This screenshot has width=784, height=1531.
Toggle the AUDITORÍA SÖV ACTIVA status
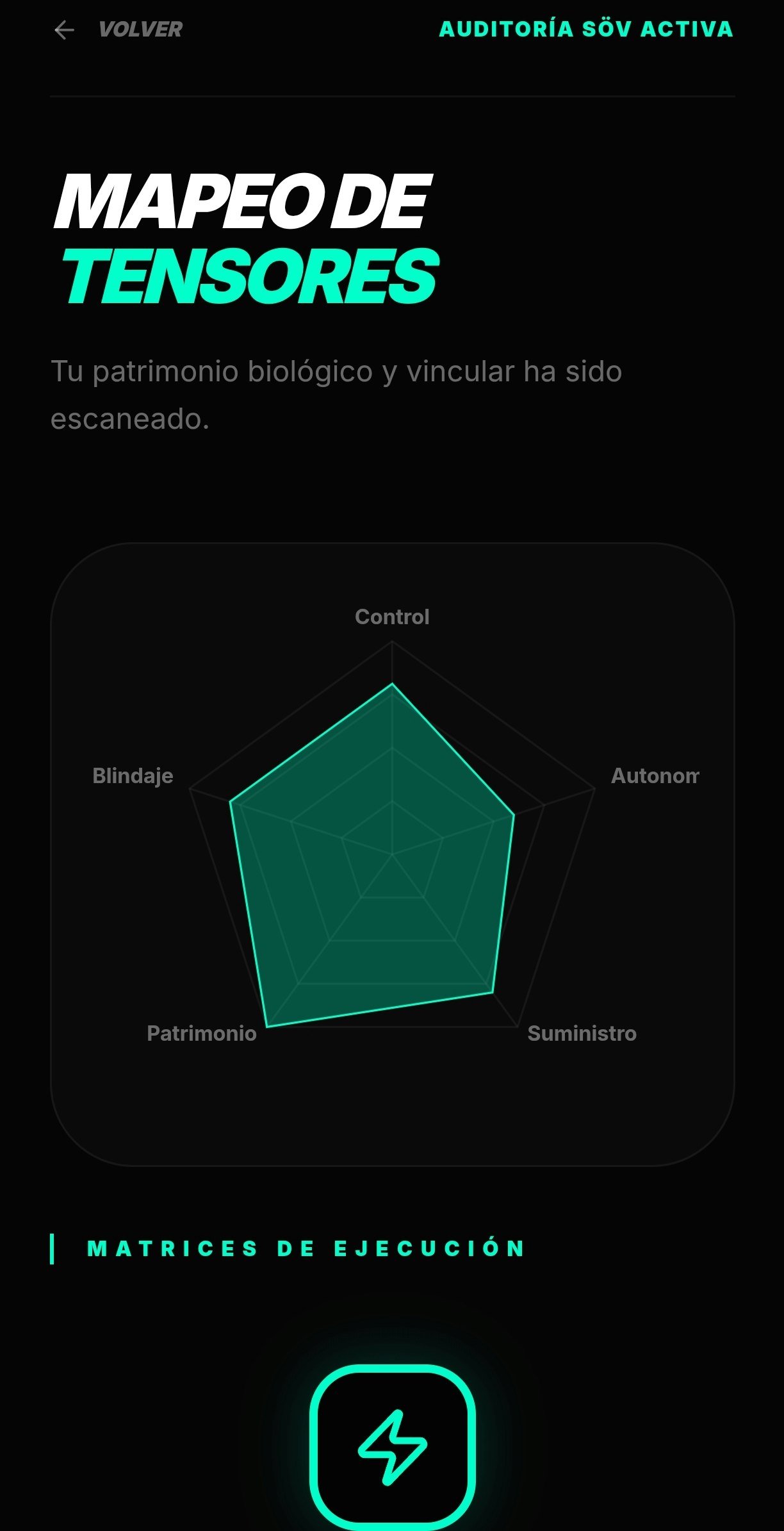[x=585, y=30]
